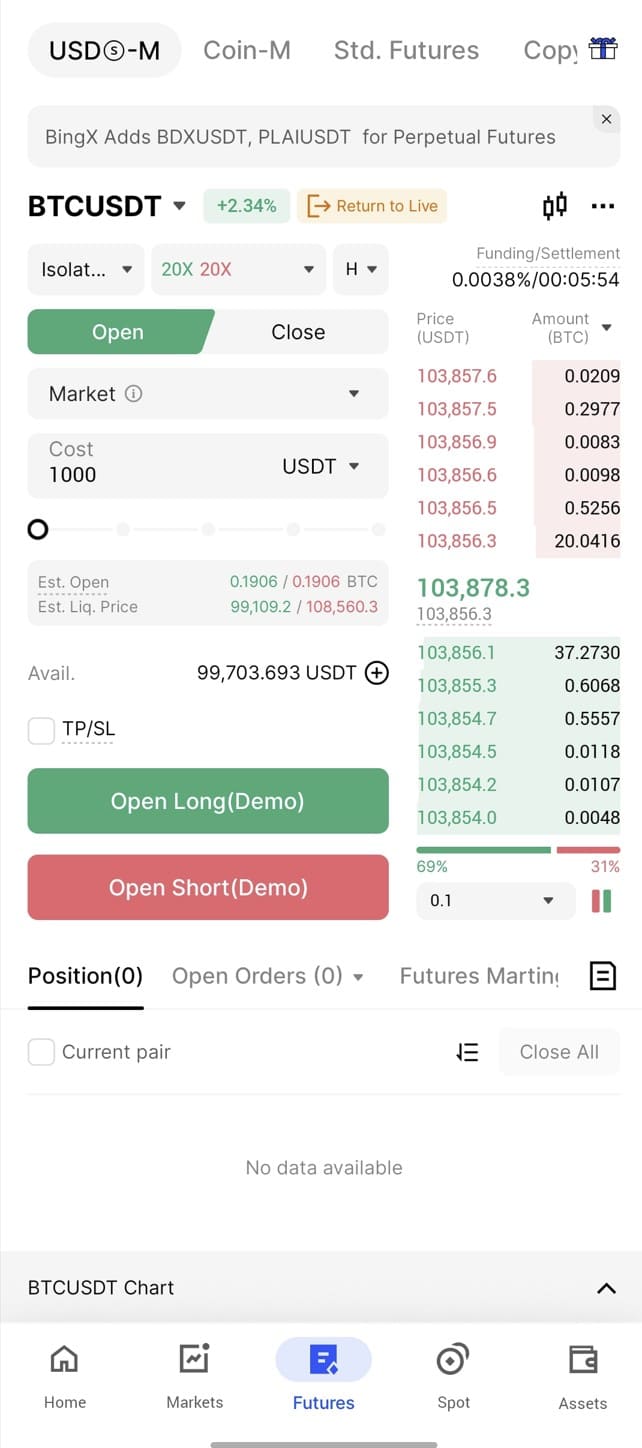Open the Market order type dropdown
This screenshot has height=1448, width=642.
click(x=207, y=394)
